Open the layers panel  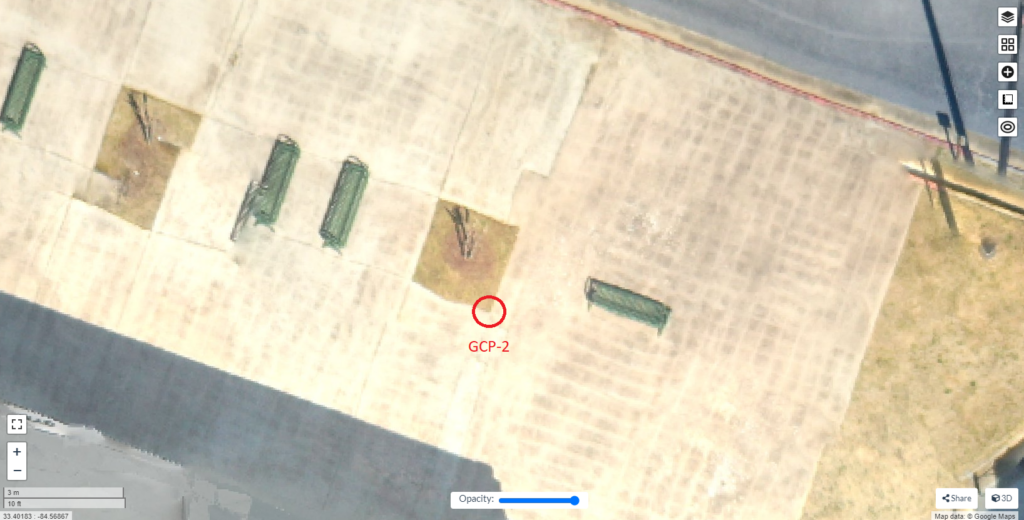(1008, 17)
